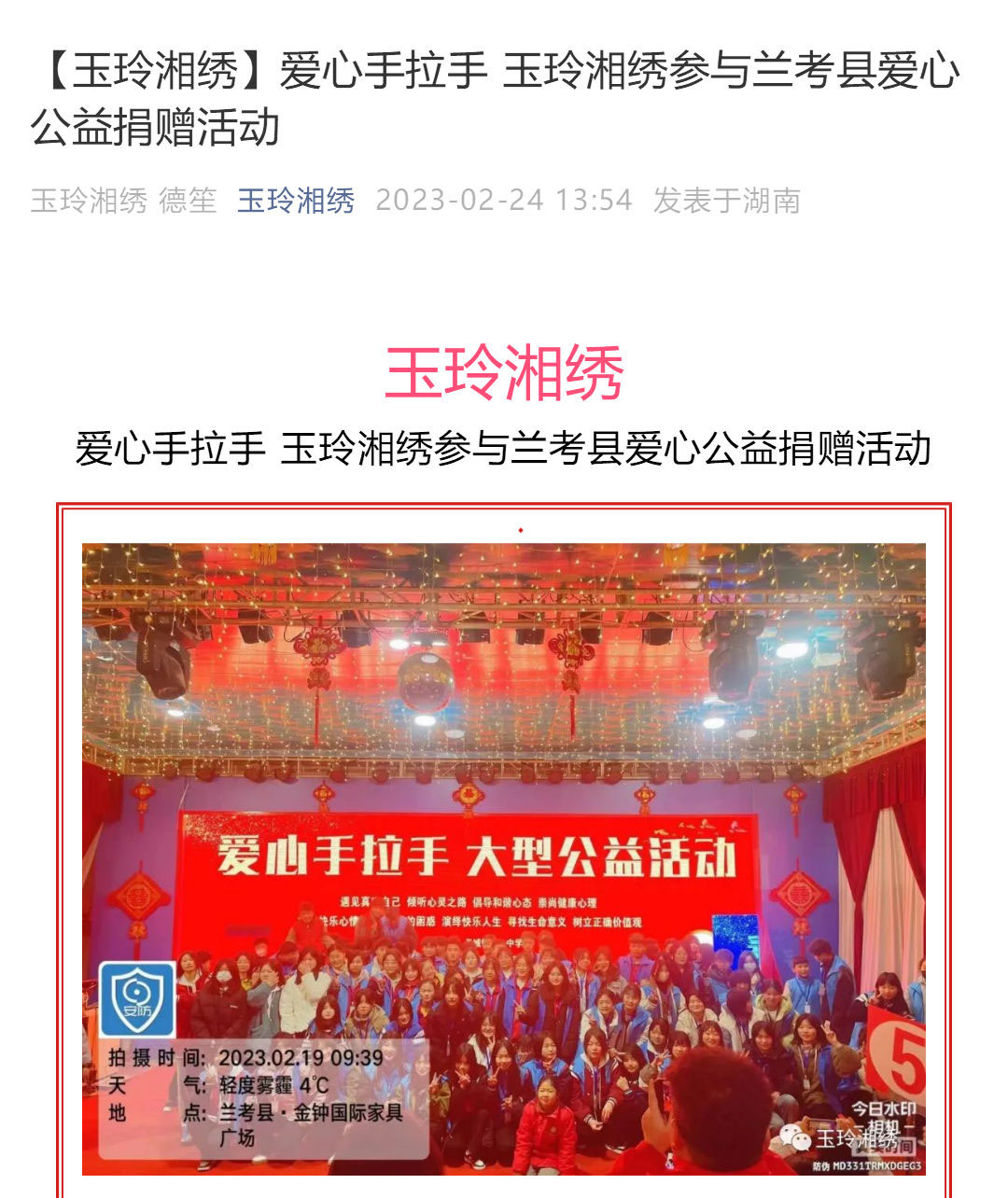View the group event photo full screen
This screenshot has height=1198, width=1008.
pos(504,858)
